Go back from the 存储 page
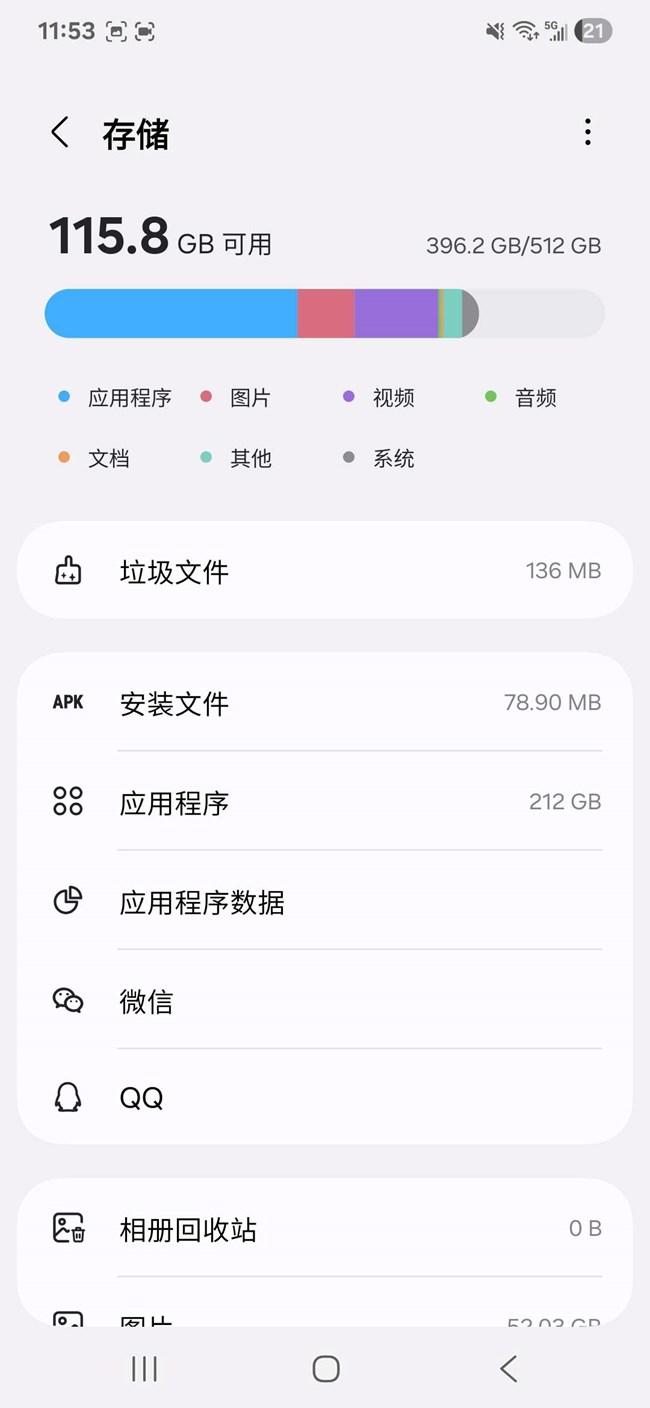 point(60,133)
